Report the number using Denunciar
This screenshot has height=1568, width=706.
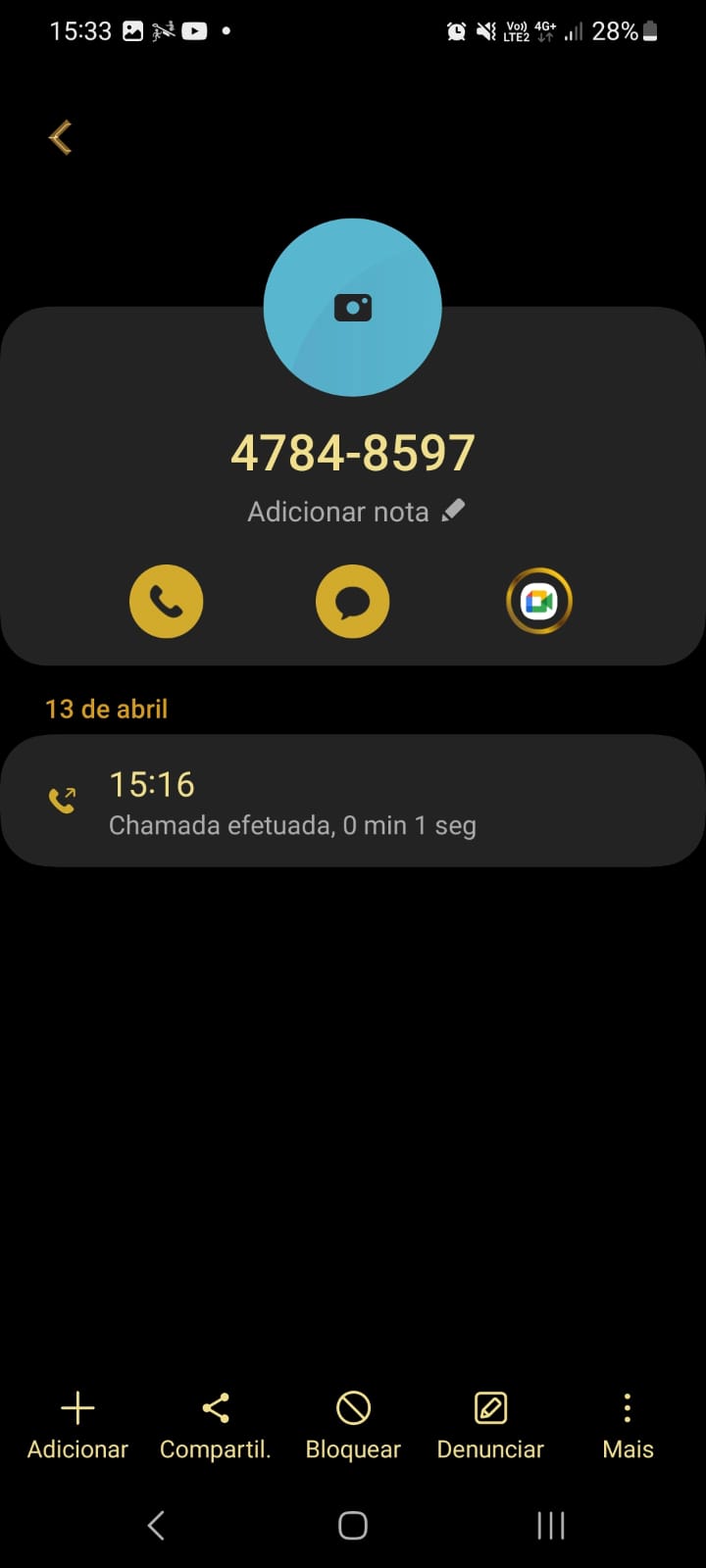[490, 1426]
